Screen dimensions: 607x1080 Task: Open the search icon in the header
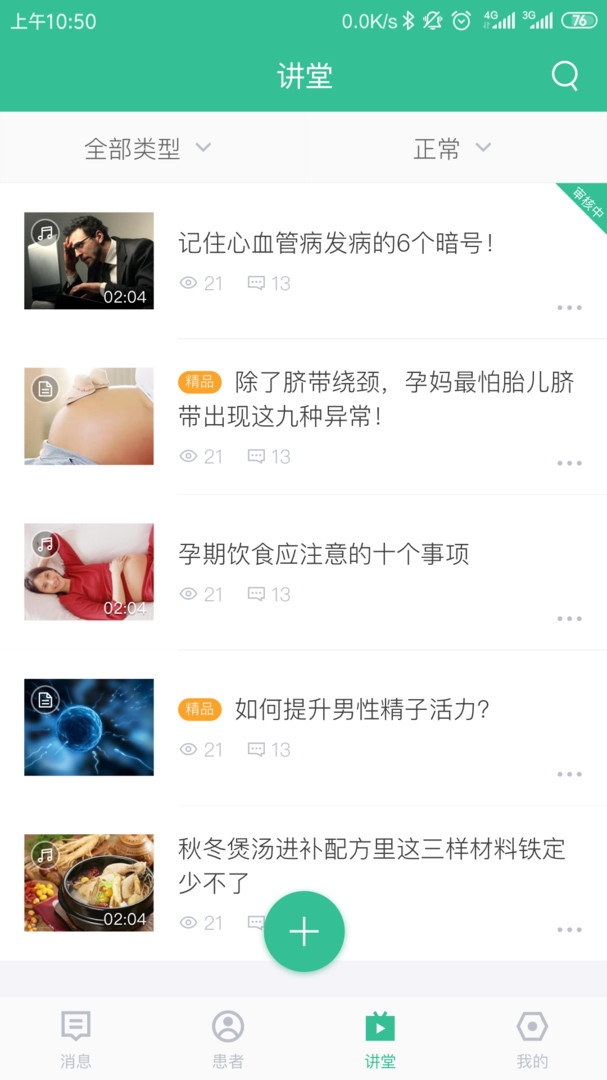(x=565, y=76)
